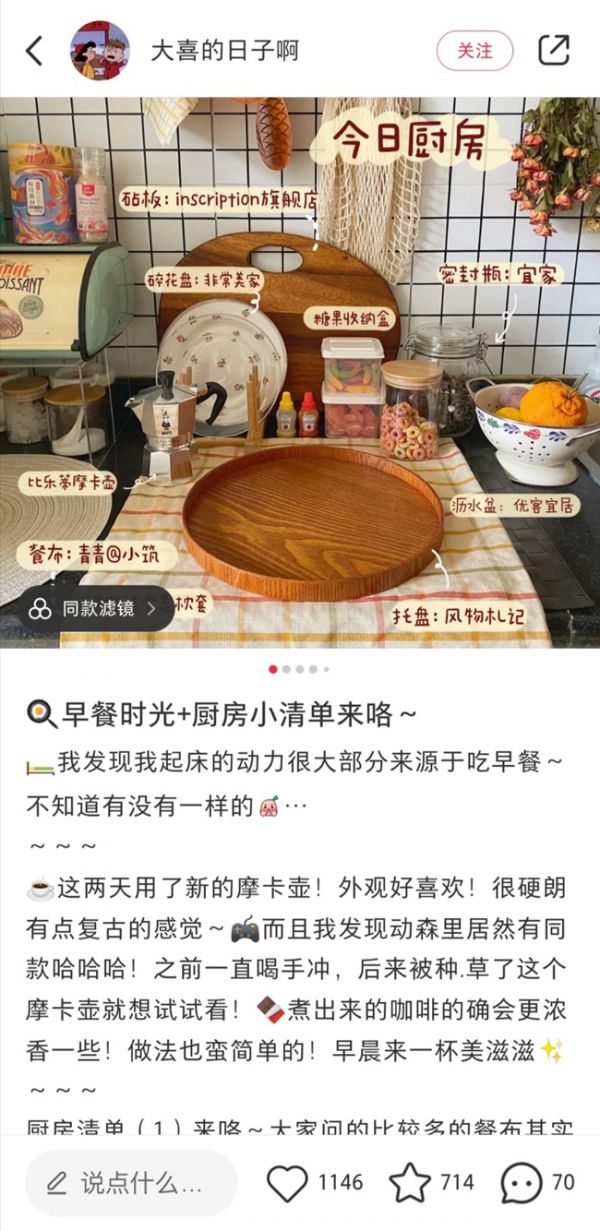Viewport: 600px width, 1231px height.
Task: Tap the image page indicator dots
Action: click(x=299, y=669)
